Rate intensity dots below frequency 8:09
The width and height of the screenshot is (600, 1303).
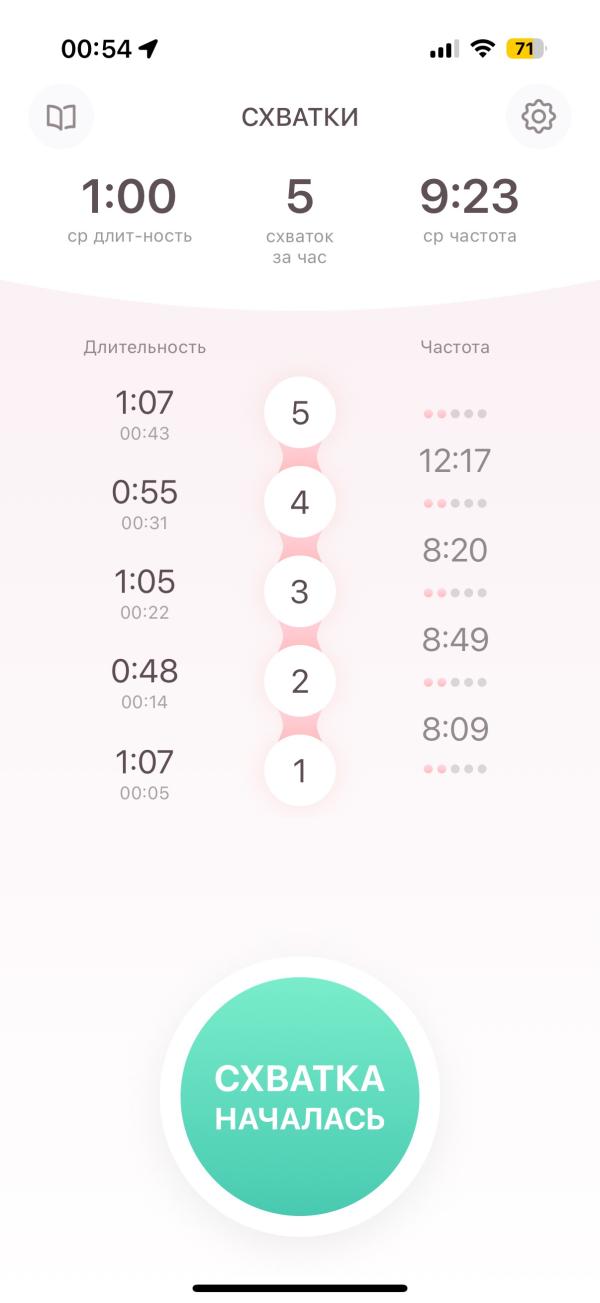tap(455, 769)
